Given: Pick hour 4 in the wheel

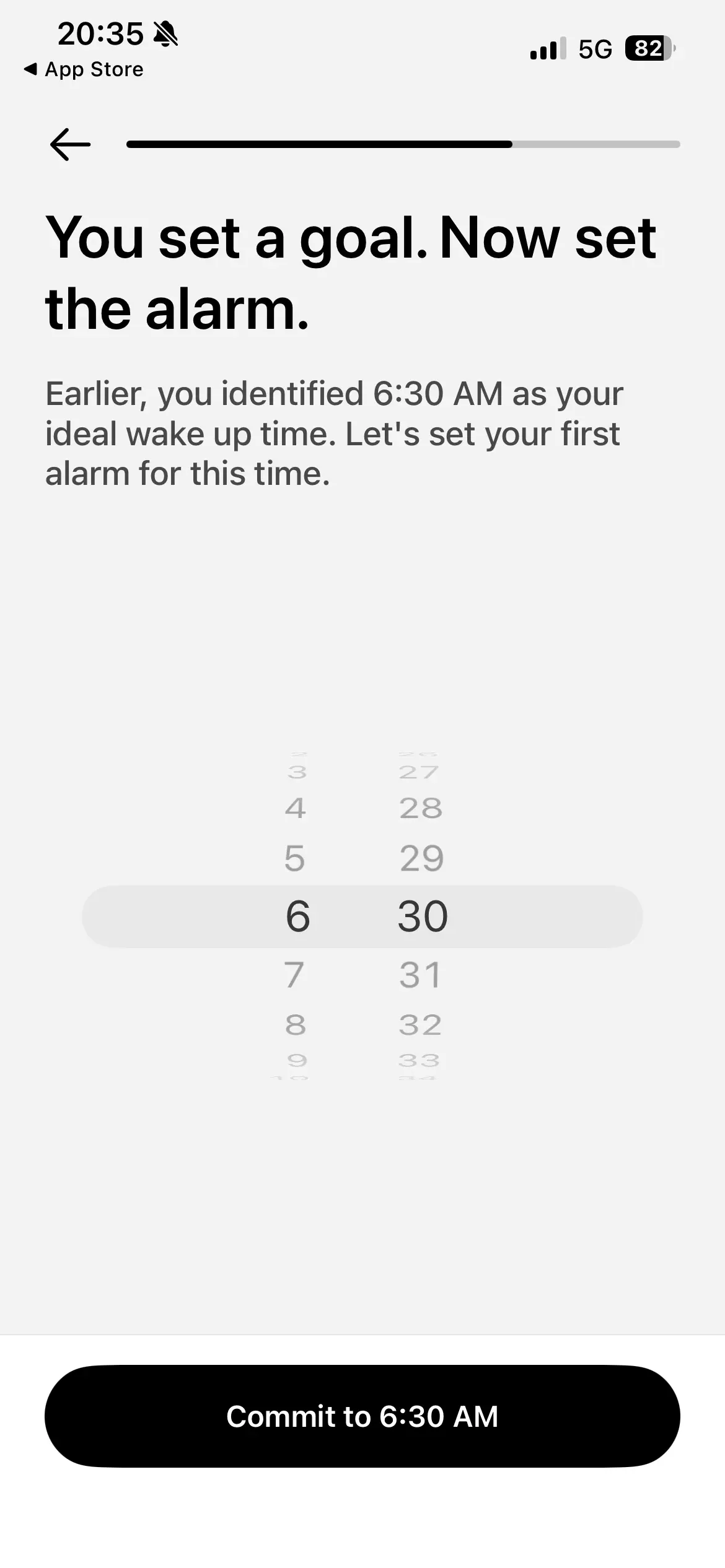Looking at the screenshot, I should (296, 808).
